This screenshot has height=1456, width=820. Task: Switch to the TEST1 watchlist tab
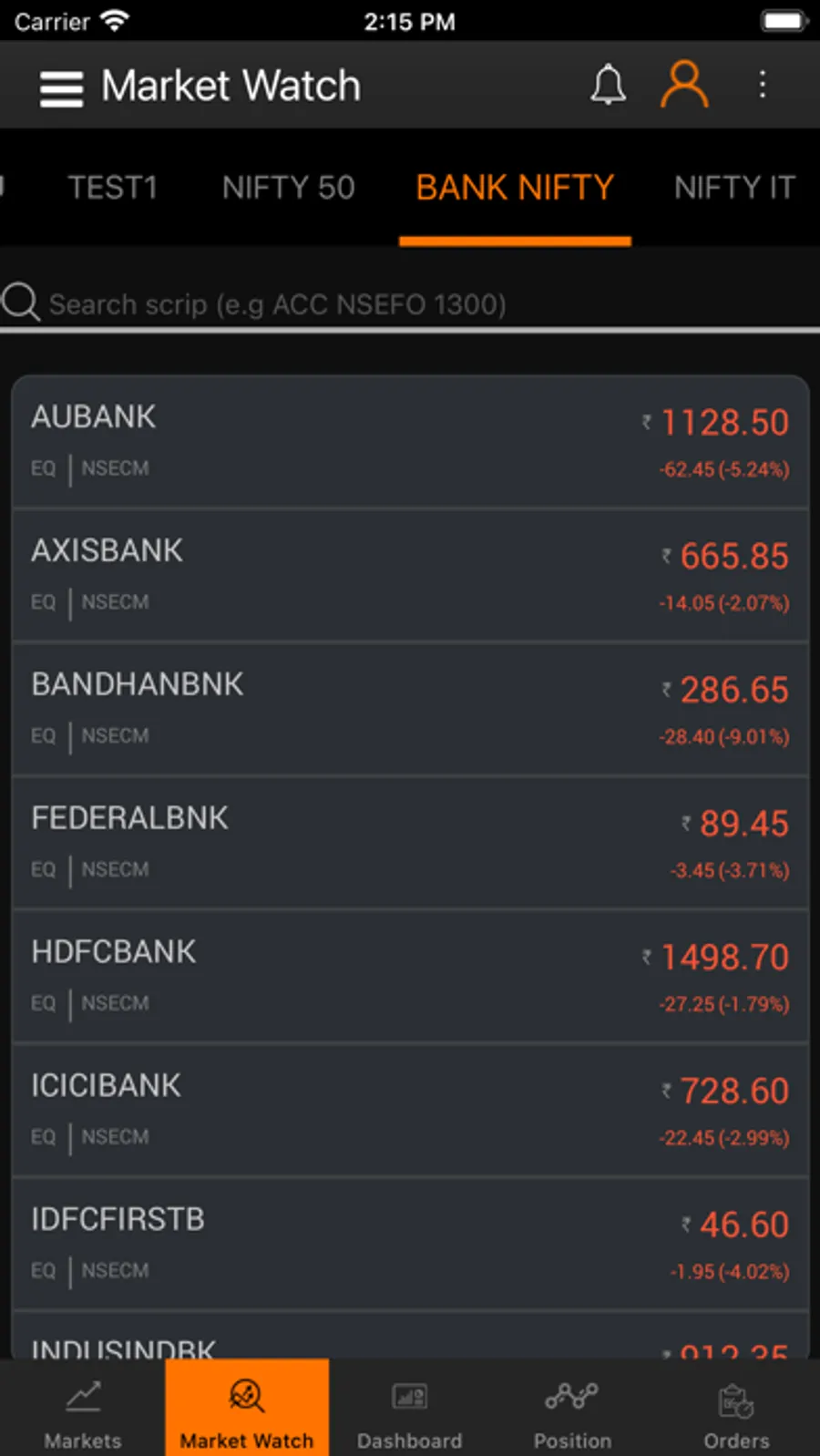coord(113,188)
